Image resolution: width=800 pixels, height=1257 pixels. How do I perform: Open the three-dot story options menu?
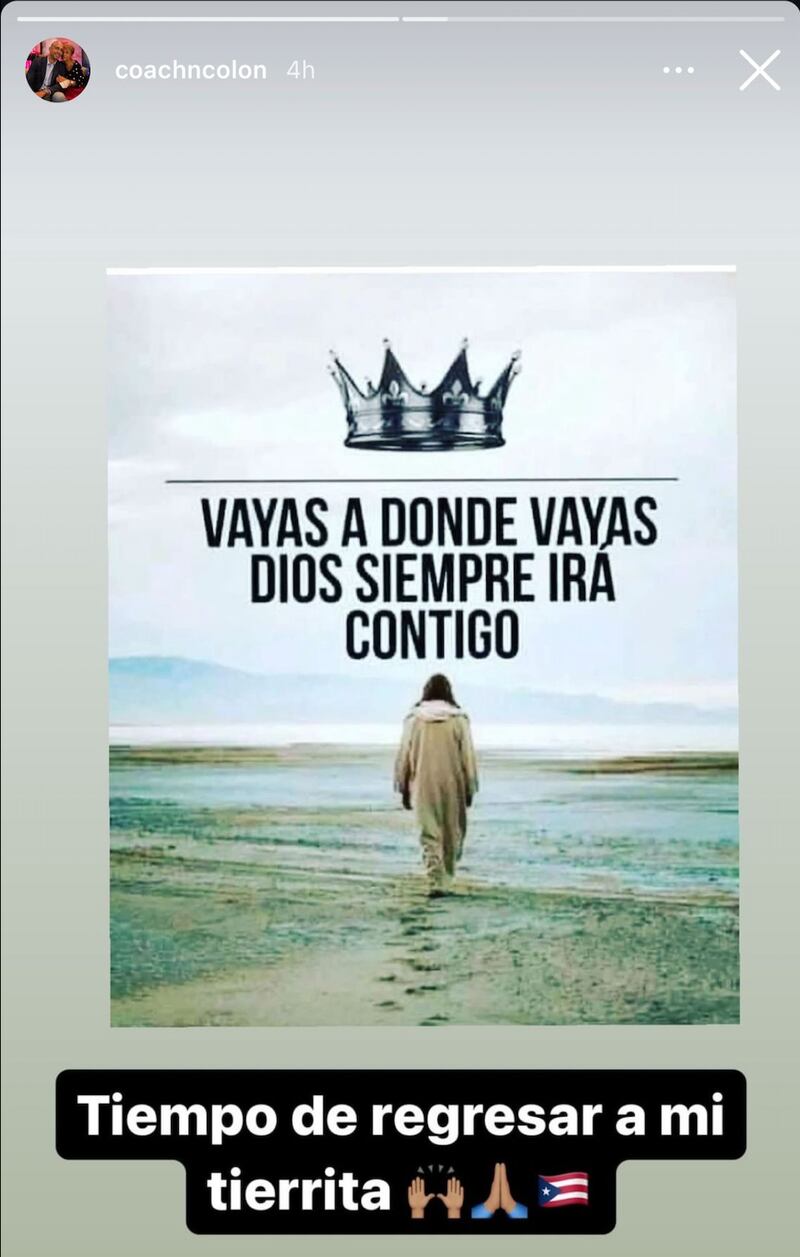point(678,70)
